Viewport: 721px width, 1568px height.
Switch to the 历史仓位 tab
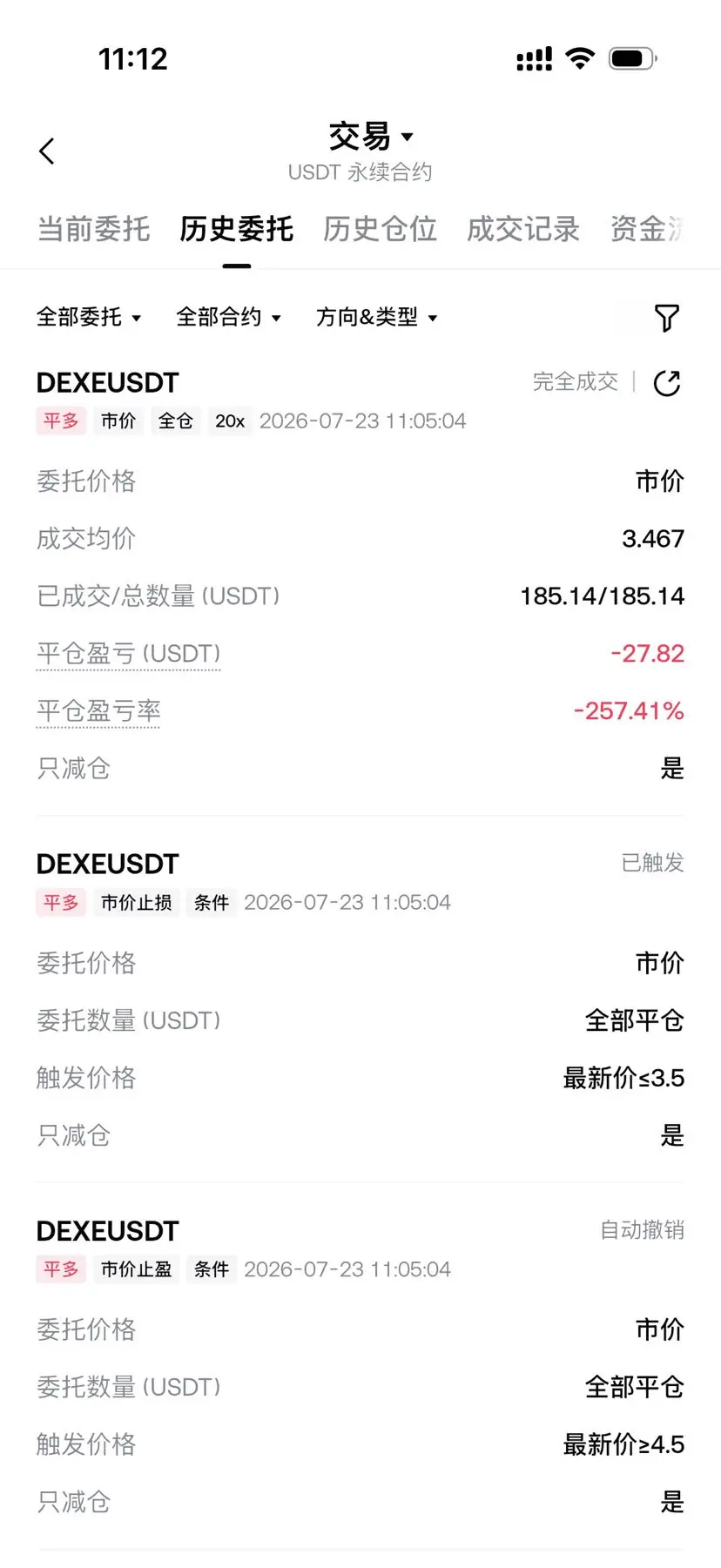[380, 229]
